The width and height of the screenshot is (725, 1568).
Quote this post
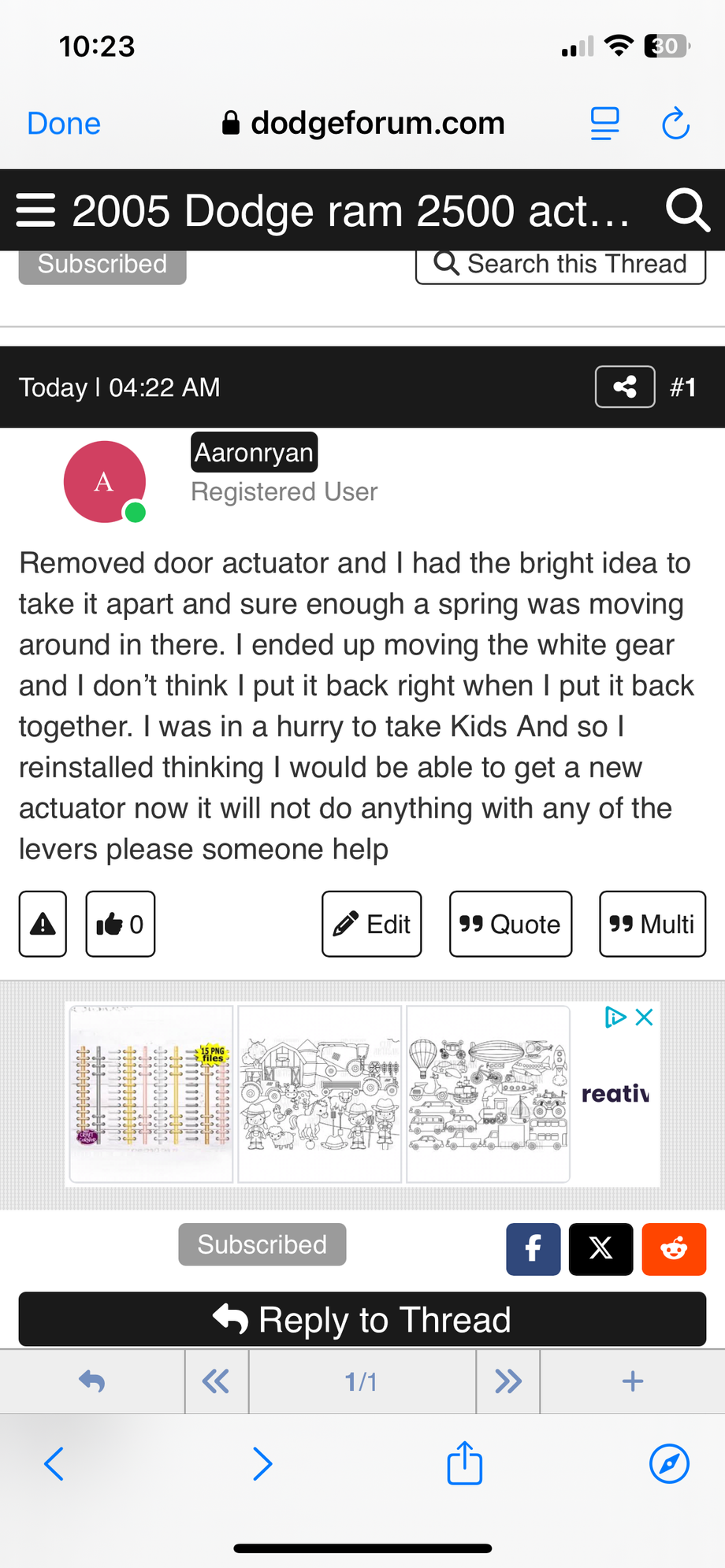(511, 924)
